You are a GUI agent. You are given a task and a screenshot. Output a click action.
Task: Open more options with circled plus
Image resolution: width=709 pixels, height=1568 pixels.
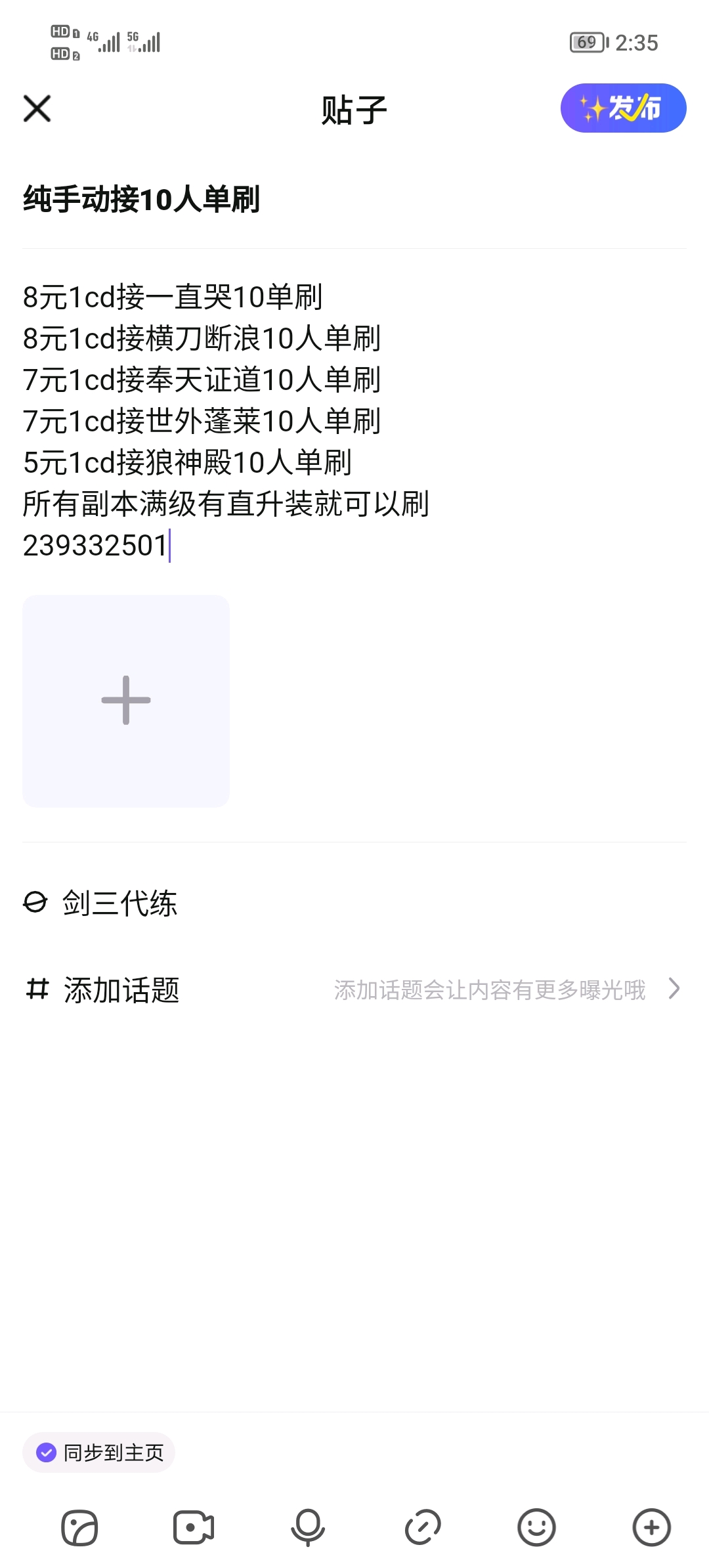(651, 1527)
